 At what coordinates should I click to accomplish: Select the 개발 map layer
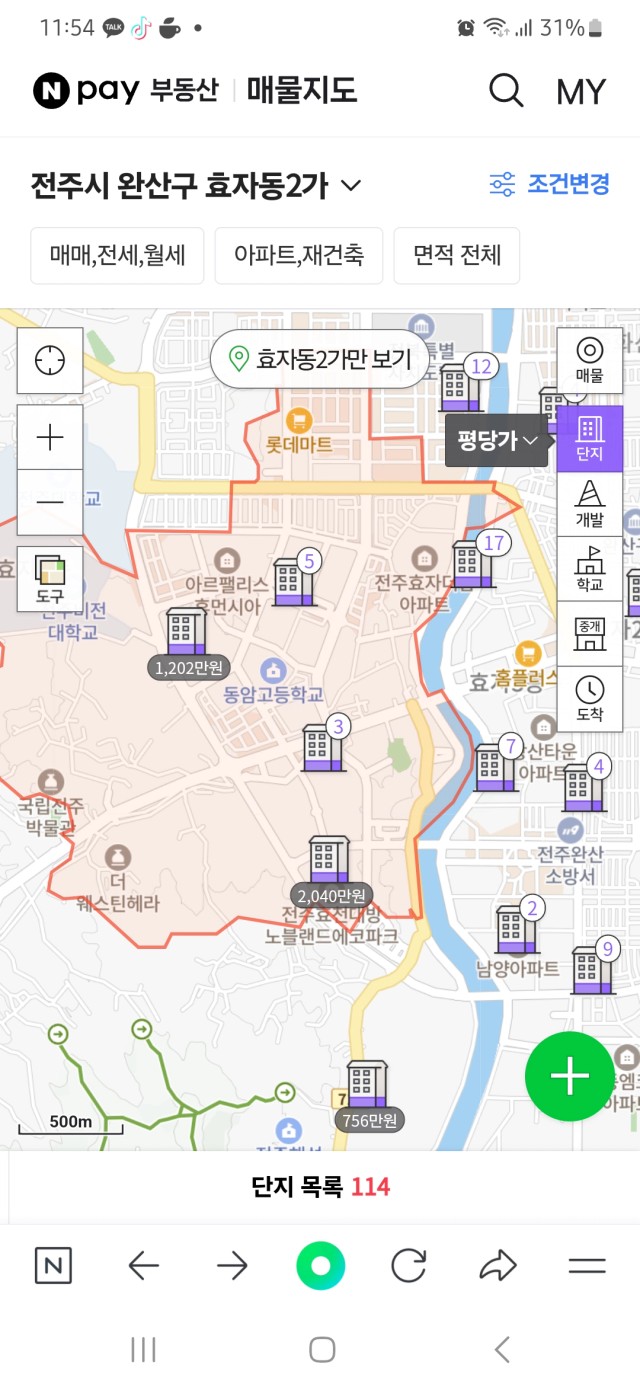pos(589,503)
